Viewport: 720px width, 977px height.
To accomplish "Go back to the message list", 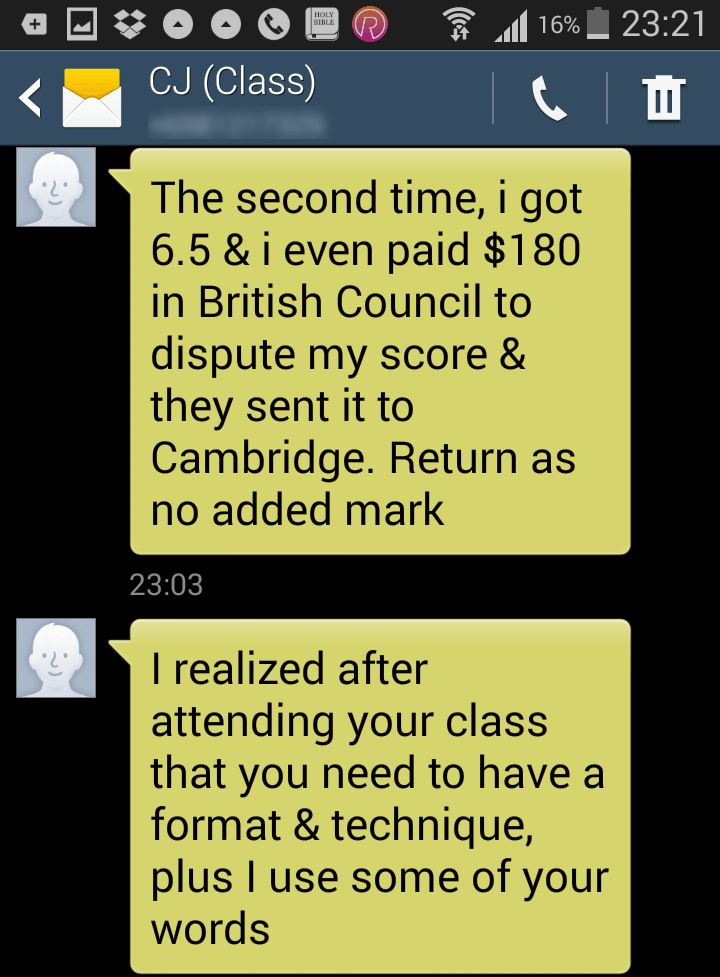I will click(x=32, y=98).
